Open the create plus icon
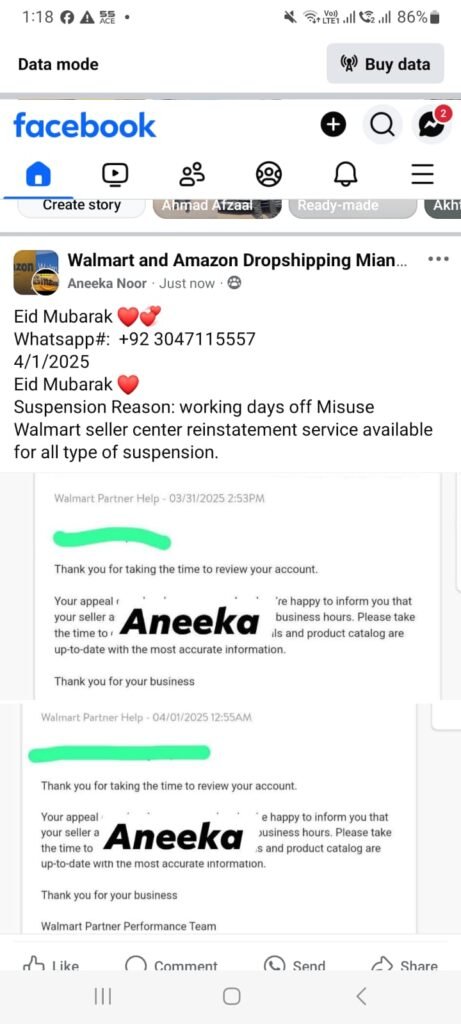 [333, 124]
